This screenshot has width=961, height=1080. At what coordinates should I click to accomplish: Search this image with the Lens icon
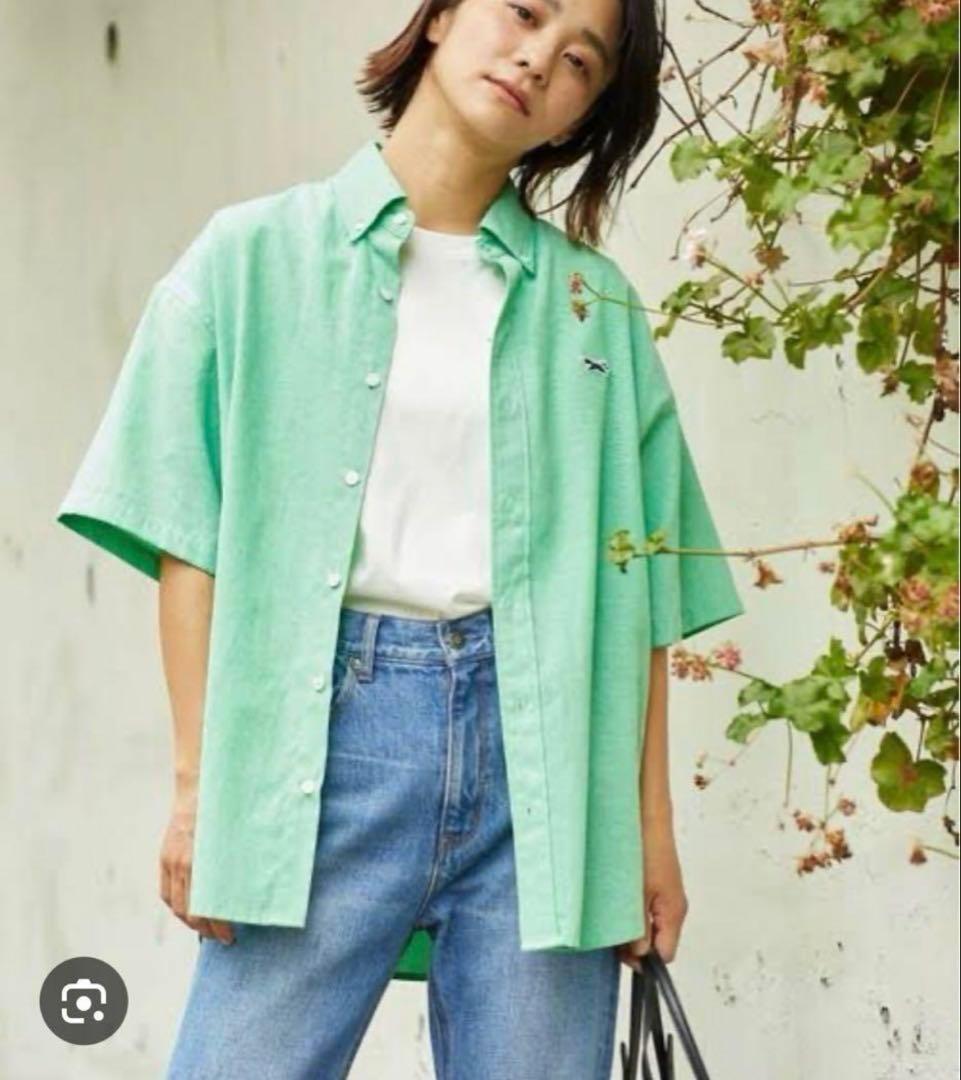point(83,1000)
